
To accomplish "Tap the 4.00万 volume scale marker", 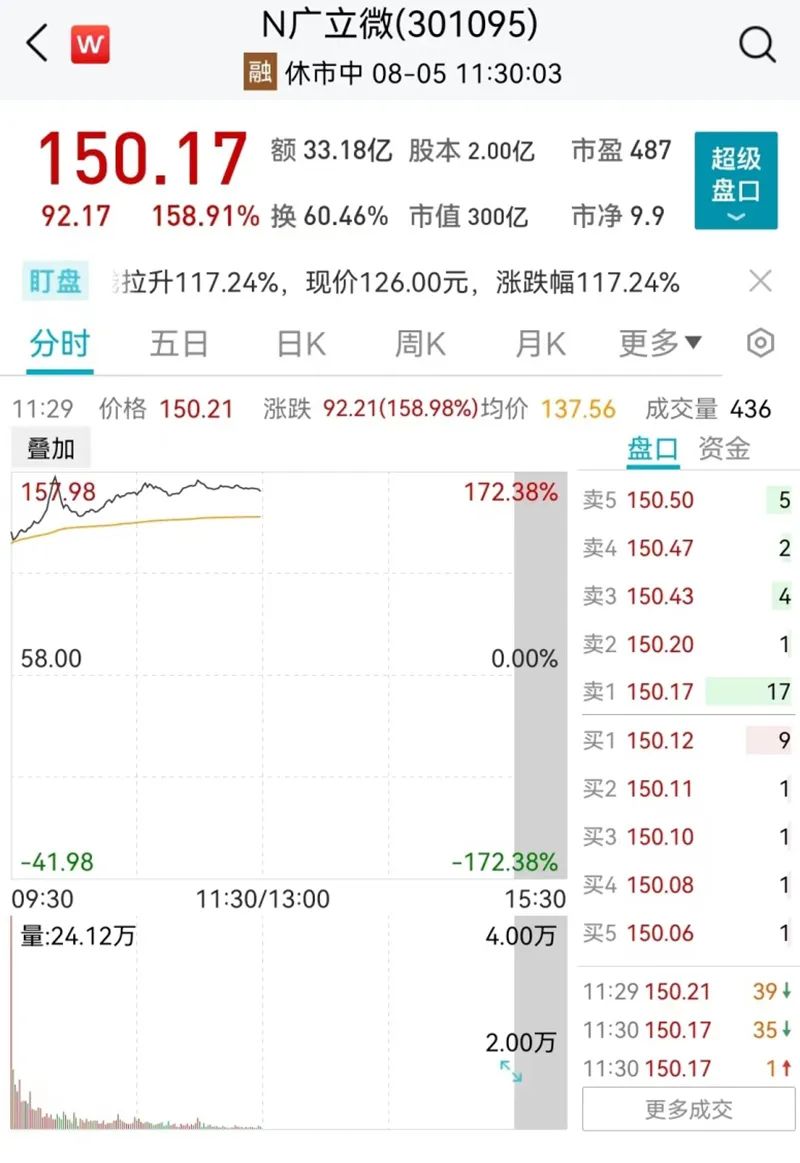I will [517, 937].
